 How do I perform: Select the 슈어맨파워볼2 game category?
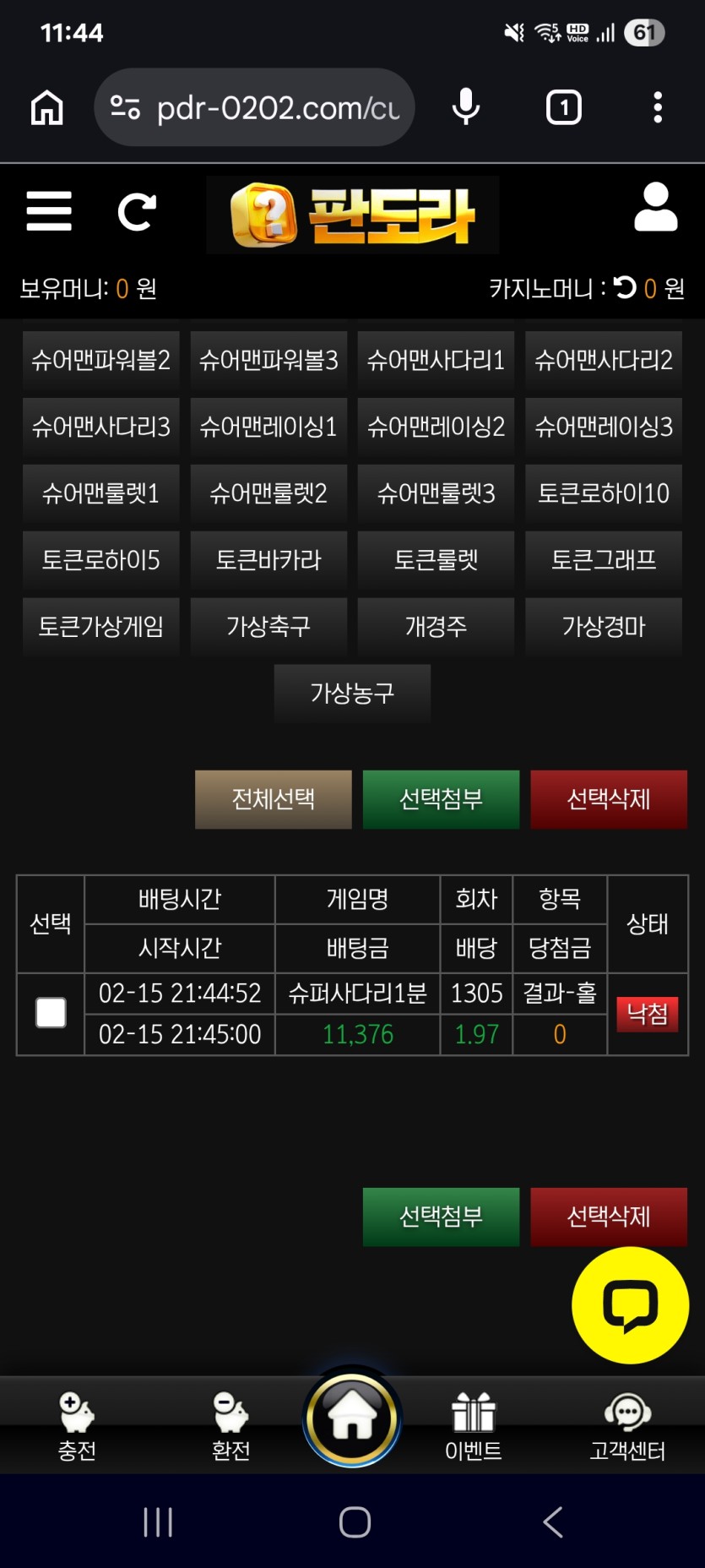101,361
